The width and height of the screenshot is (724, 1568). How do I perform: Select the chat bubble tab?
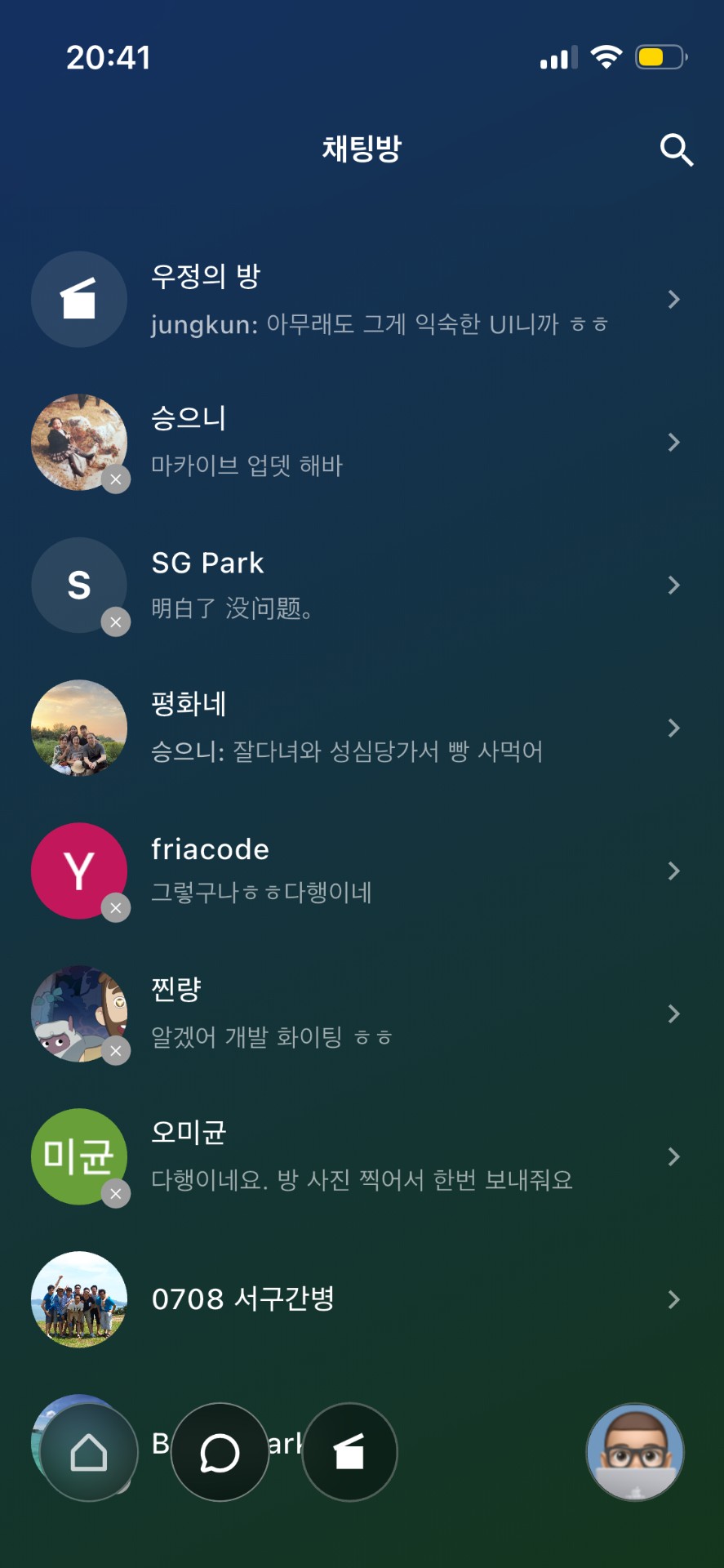click(220, 1452)
